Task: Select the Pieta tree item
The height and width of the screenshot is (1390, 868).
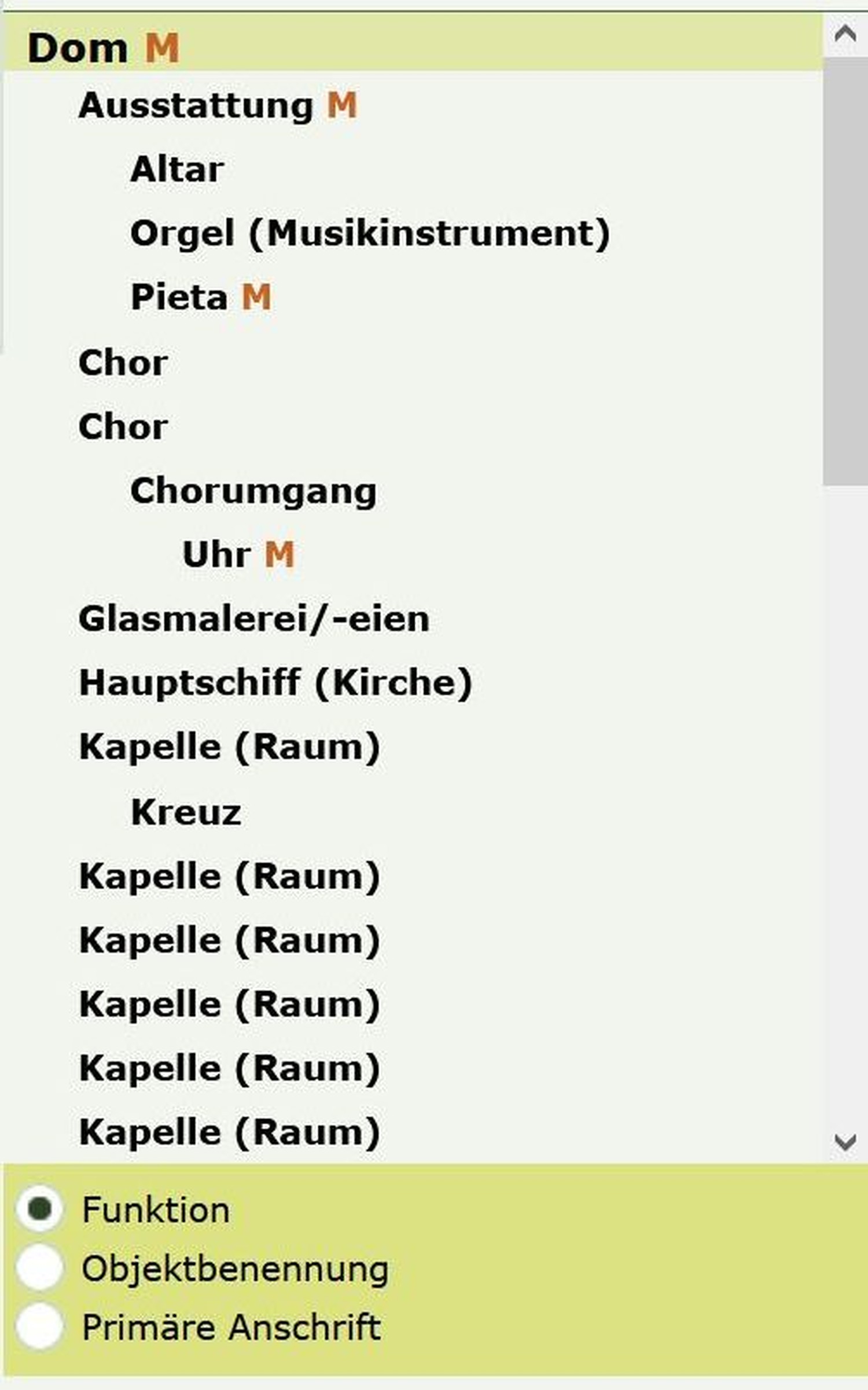Action: tap(179, 297)
